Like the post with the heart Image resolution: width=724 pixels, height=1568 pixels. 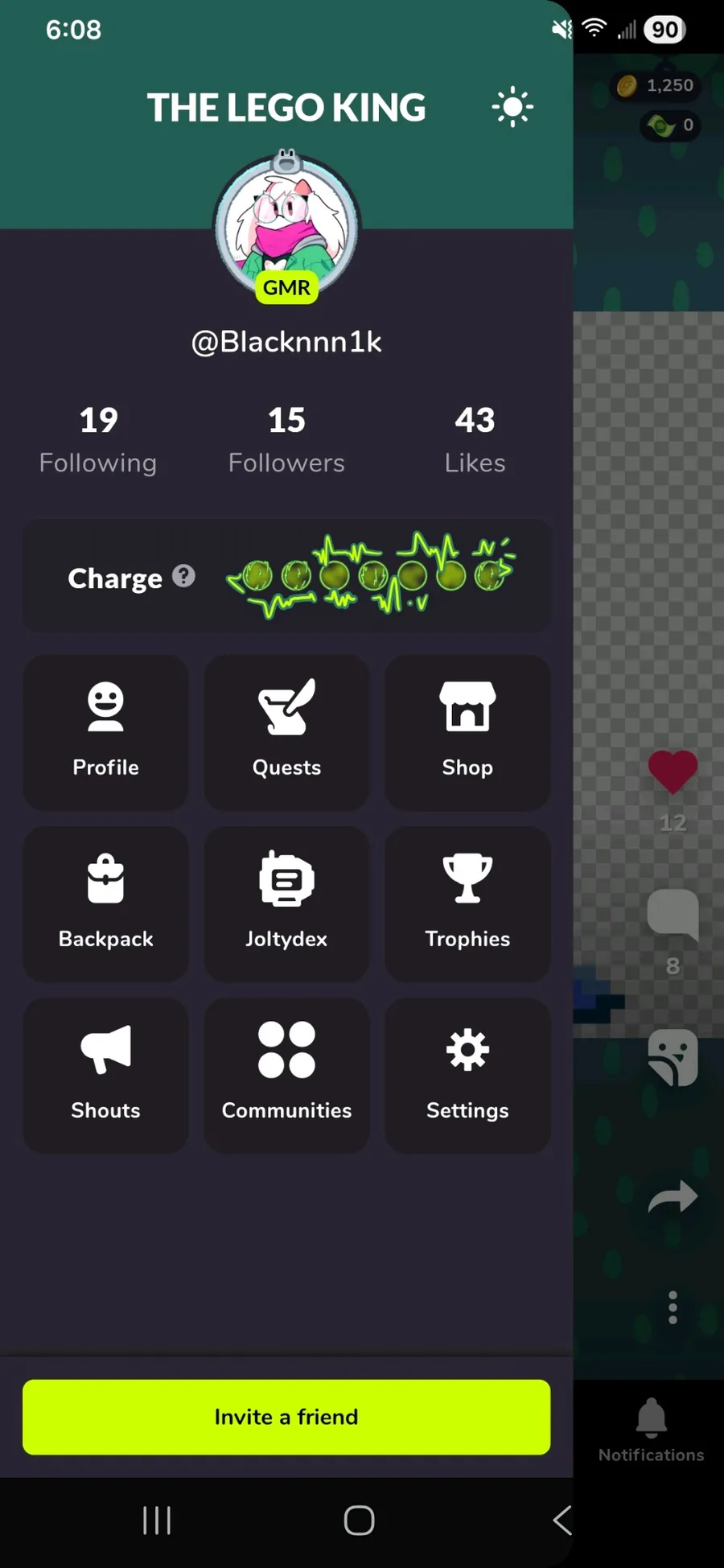[673, 771]
